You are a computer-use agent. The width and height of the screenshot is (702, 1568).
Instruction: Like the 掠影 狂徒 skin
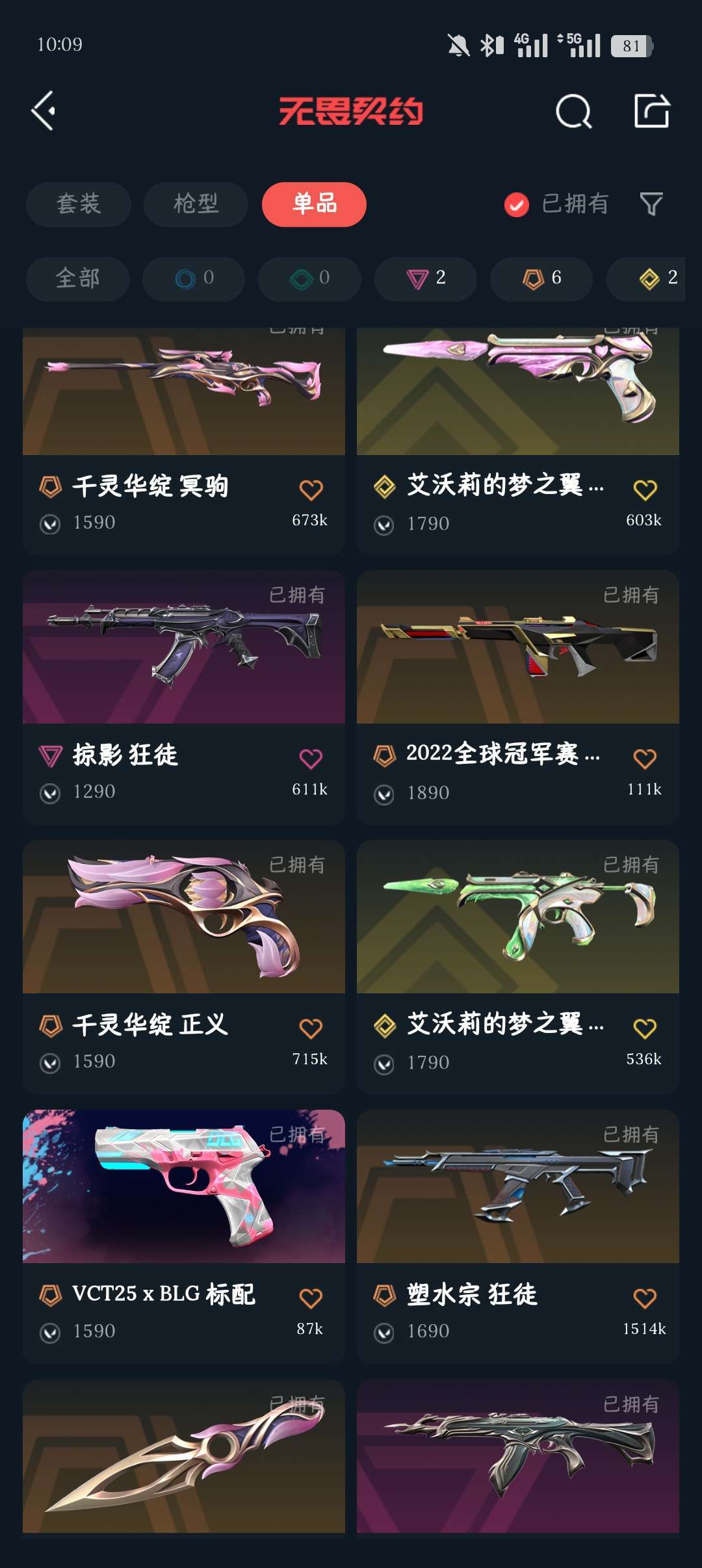click(x=311, y=759)
